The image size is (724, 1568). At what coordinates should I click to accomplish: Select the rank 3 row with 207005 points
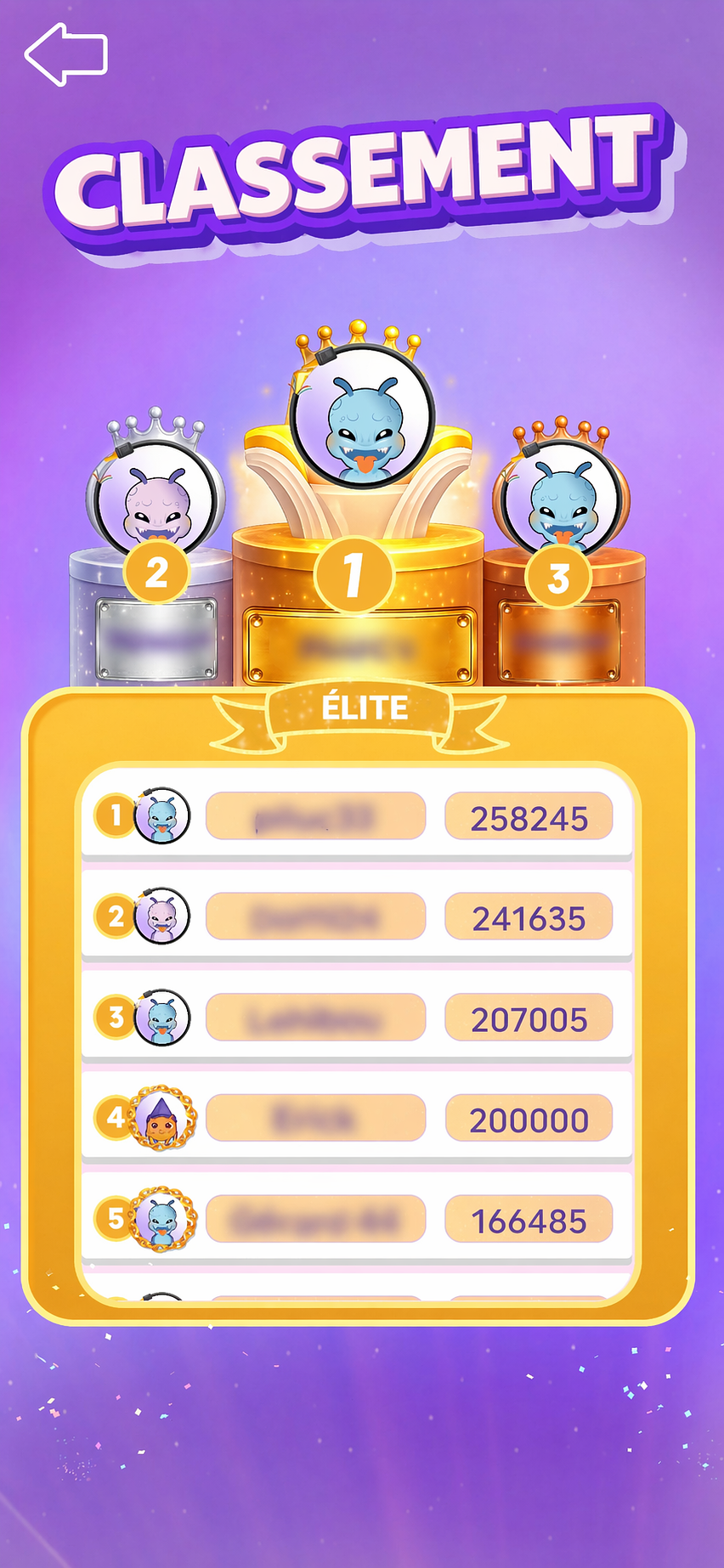click(357, 1018)
